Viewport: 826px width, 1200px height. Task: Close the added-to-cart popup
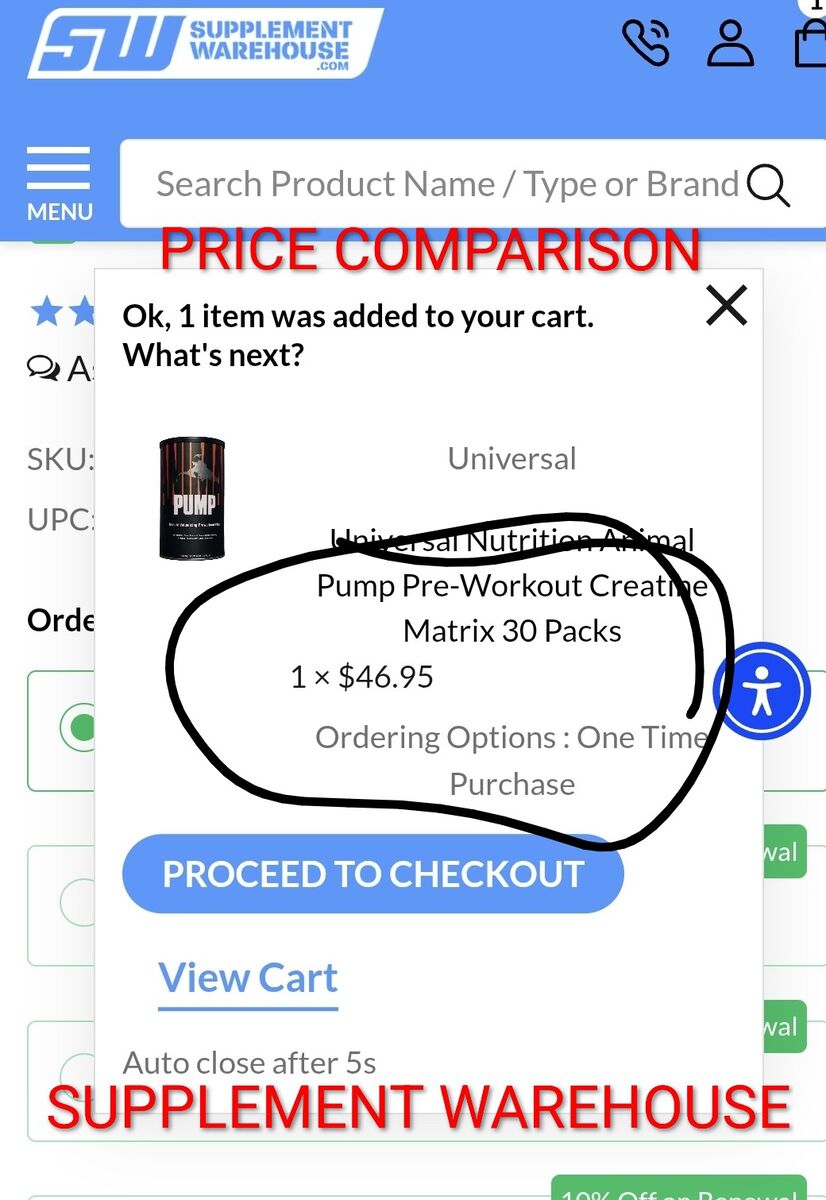(726, 305)
